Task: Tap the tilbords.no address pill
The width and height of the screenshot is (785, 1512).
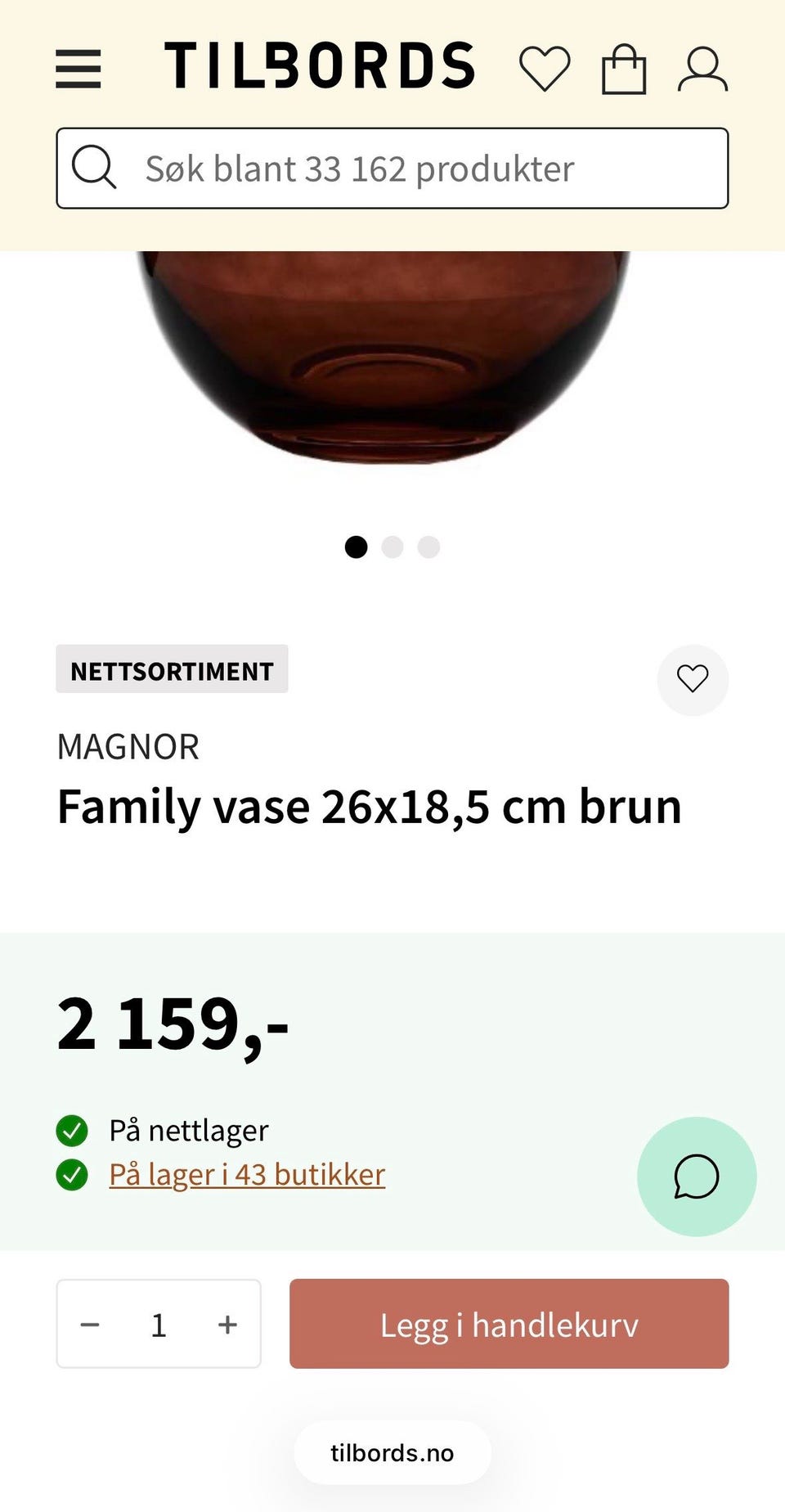Action: [x=392, y=1453]
